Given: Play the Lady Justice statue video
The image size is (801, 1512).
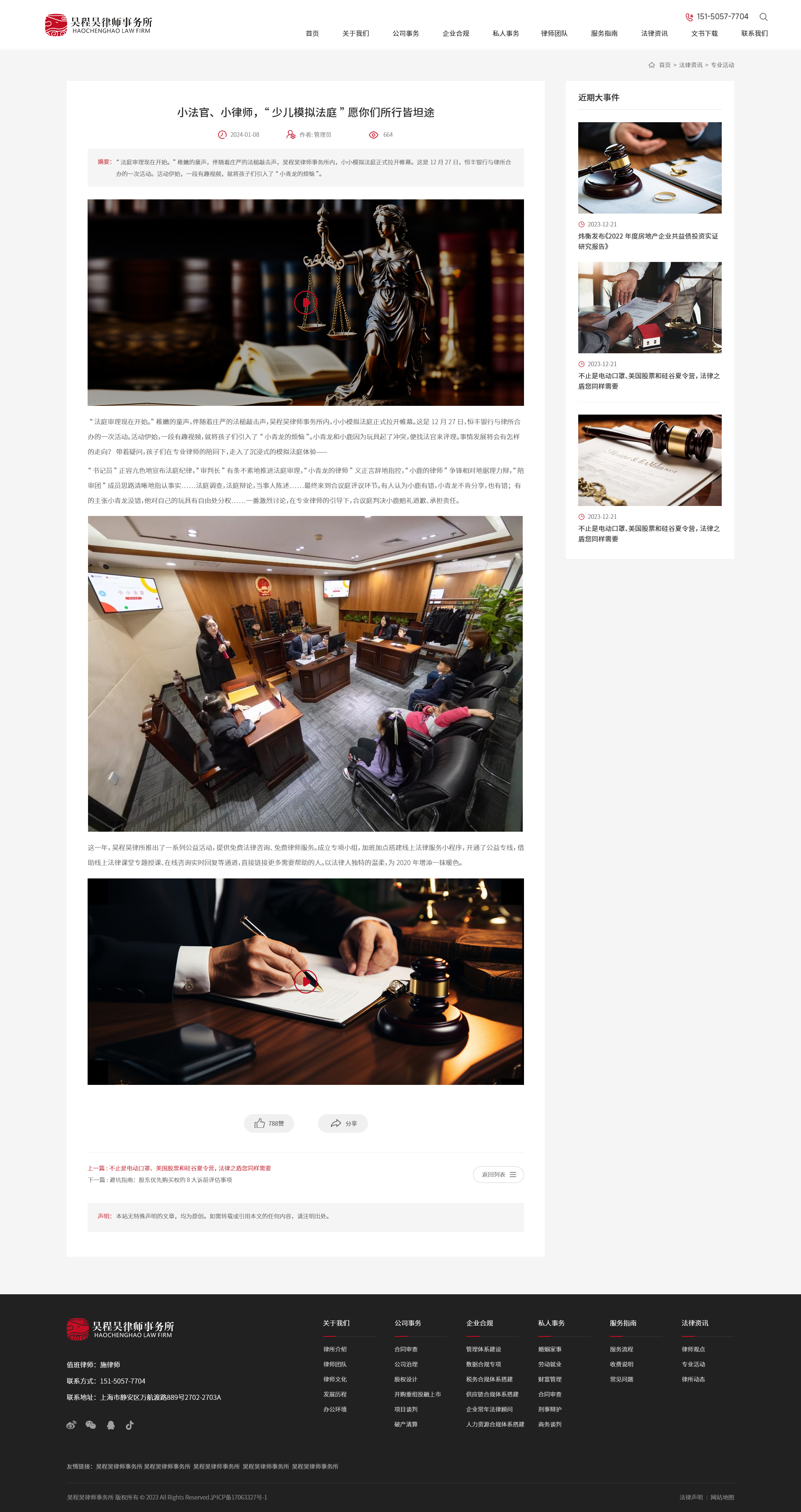Looking at the screenshot, I should pos(305,302).
